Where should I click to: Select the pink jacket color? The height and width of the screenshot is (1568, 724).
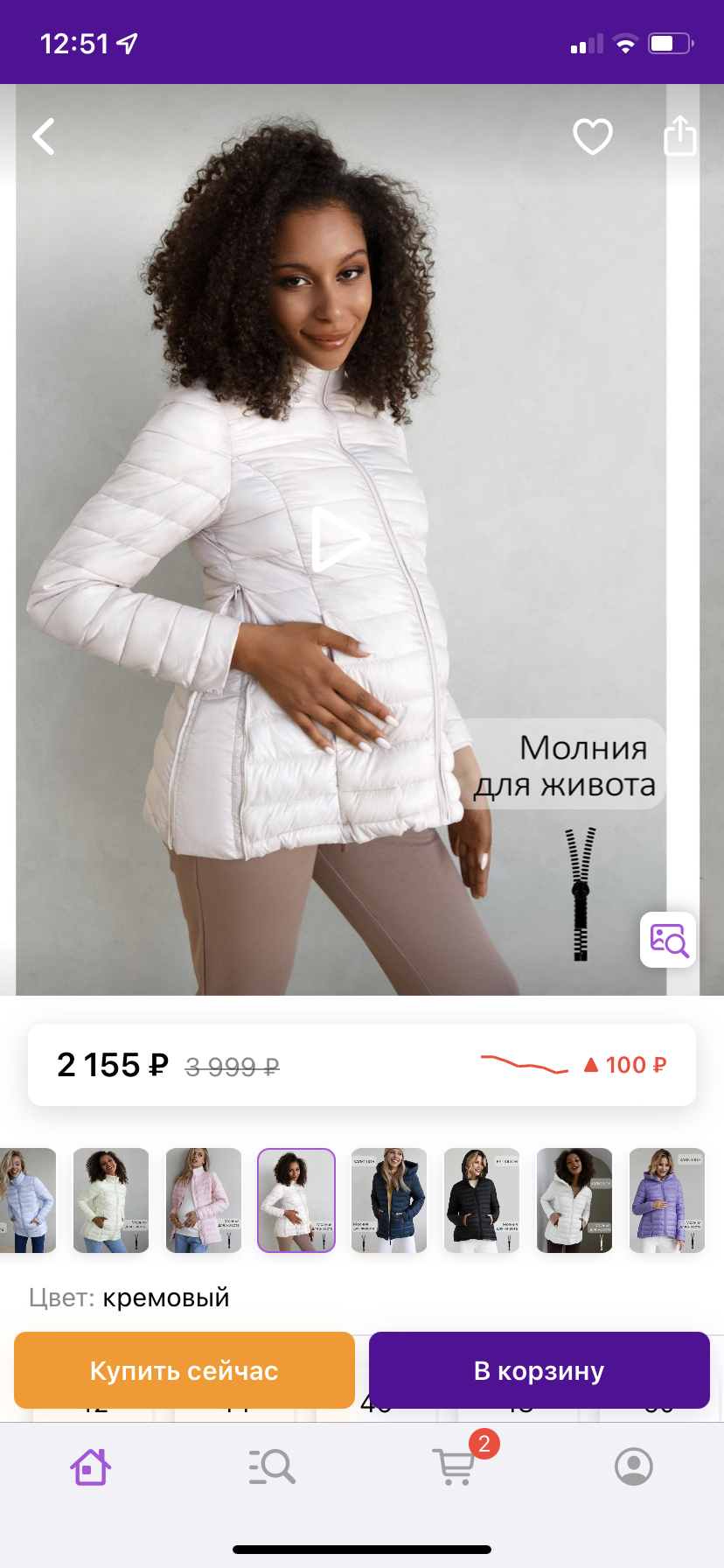click(204, 1200)
